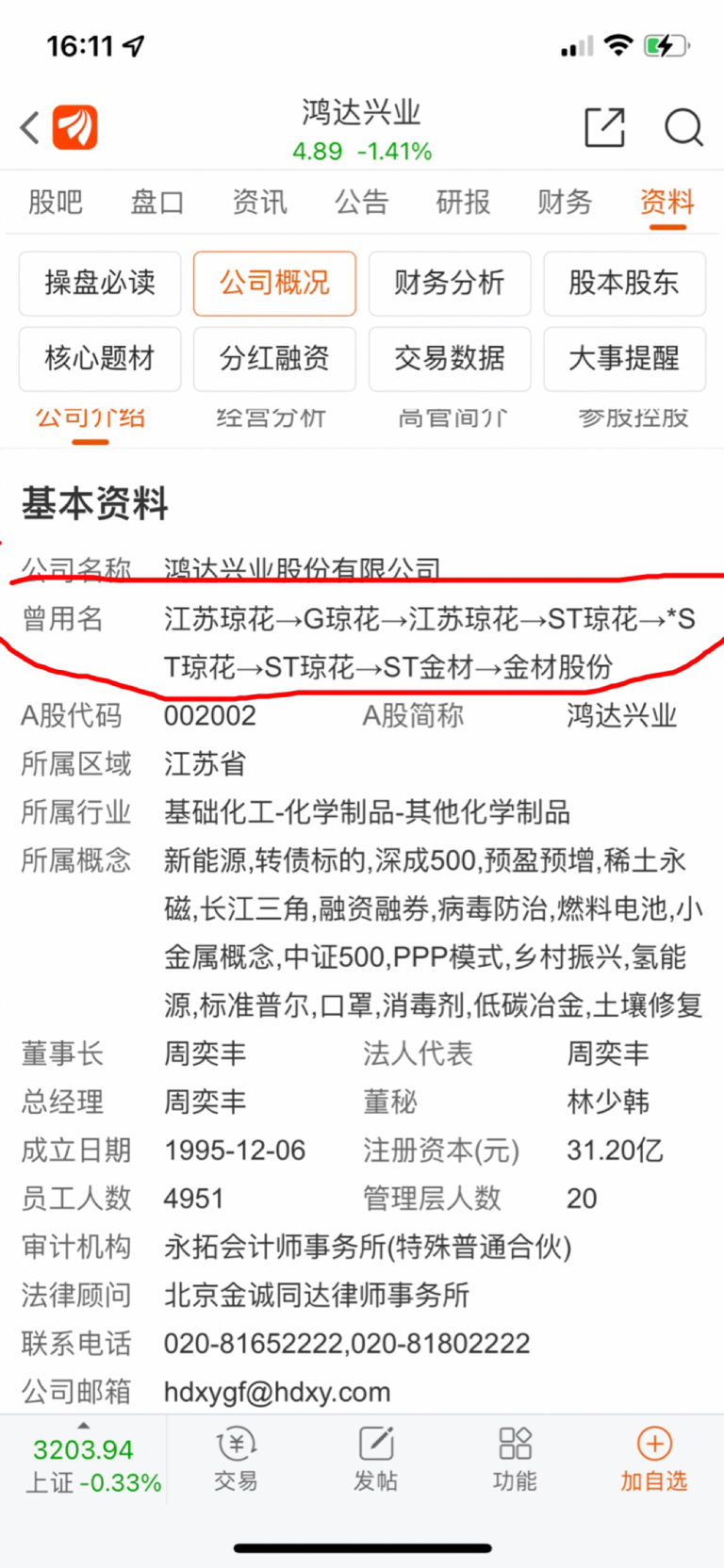Open the search magnifier

683,127
